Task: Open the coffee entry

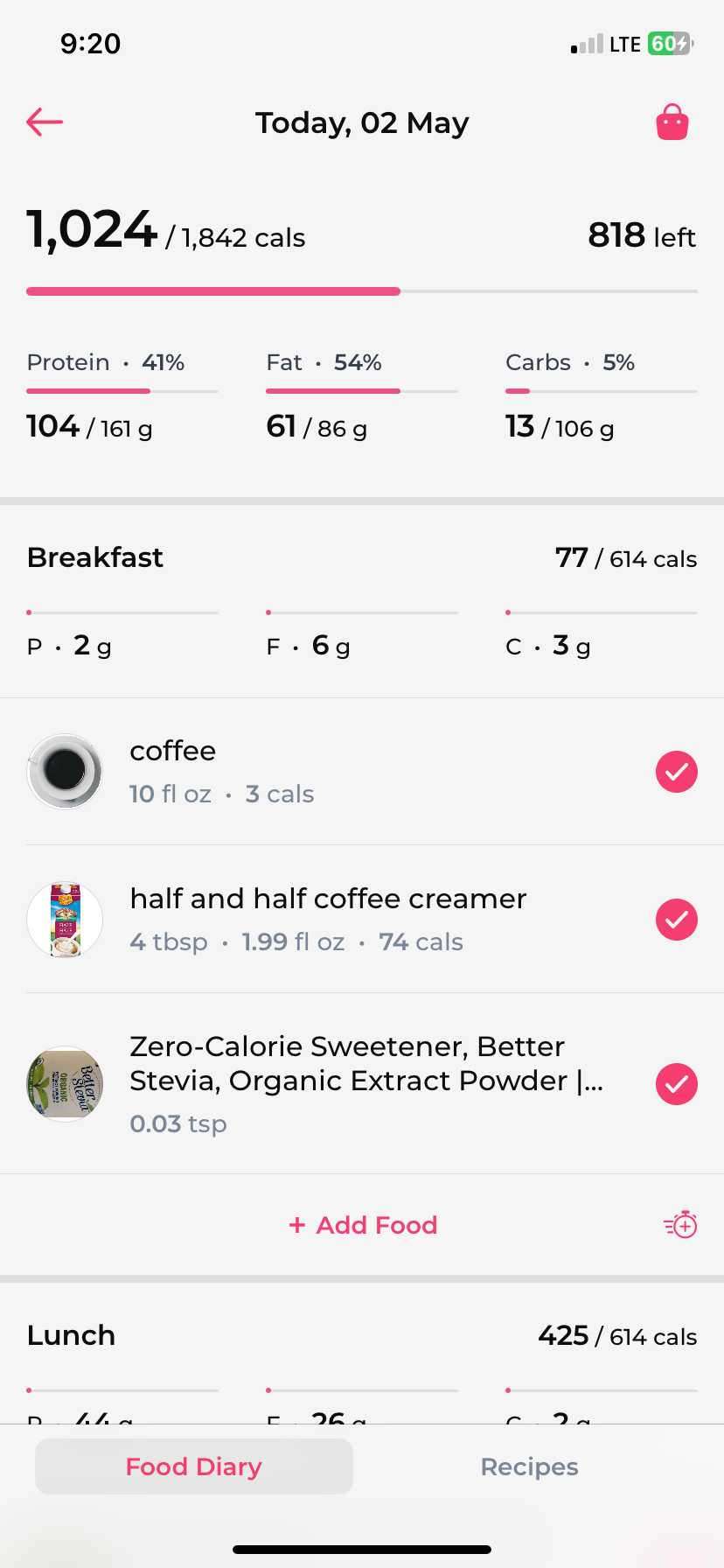Action: (x=362, y=772)
